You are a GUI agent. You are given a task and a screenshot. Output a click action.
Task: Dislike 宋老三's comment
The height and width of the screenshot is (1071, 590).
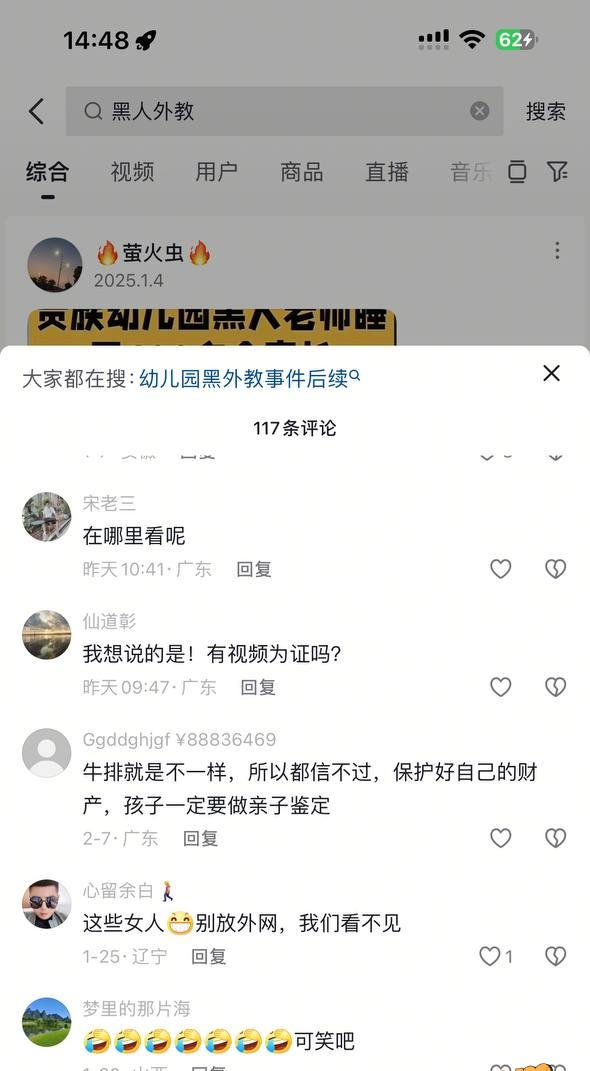[x=555, y=568]
